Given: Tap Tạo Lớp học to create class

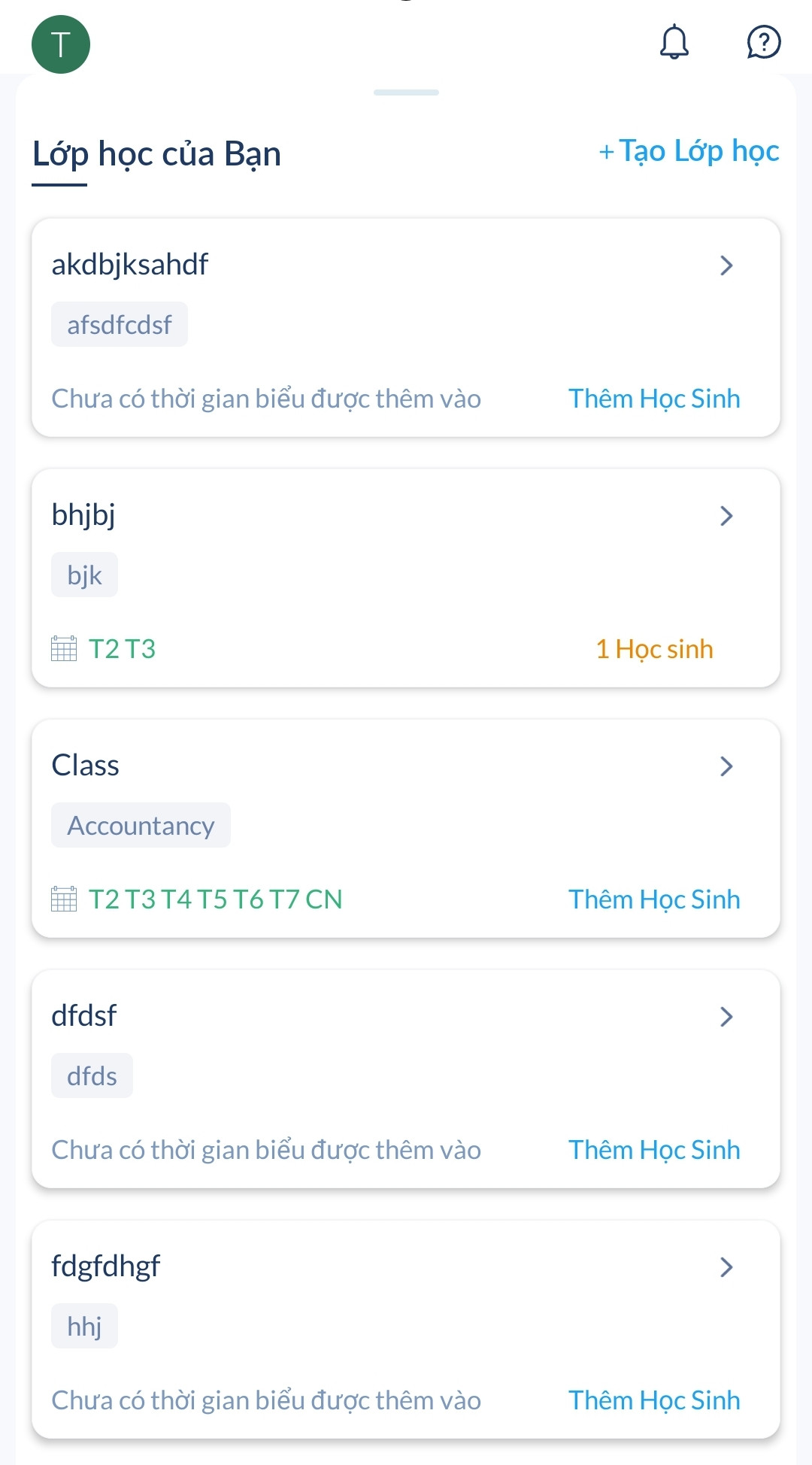Looking at the screenshot, I should (x=689, y=151).
